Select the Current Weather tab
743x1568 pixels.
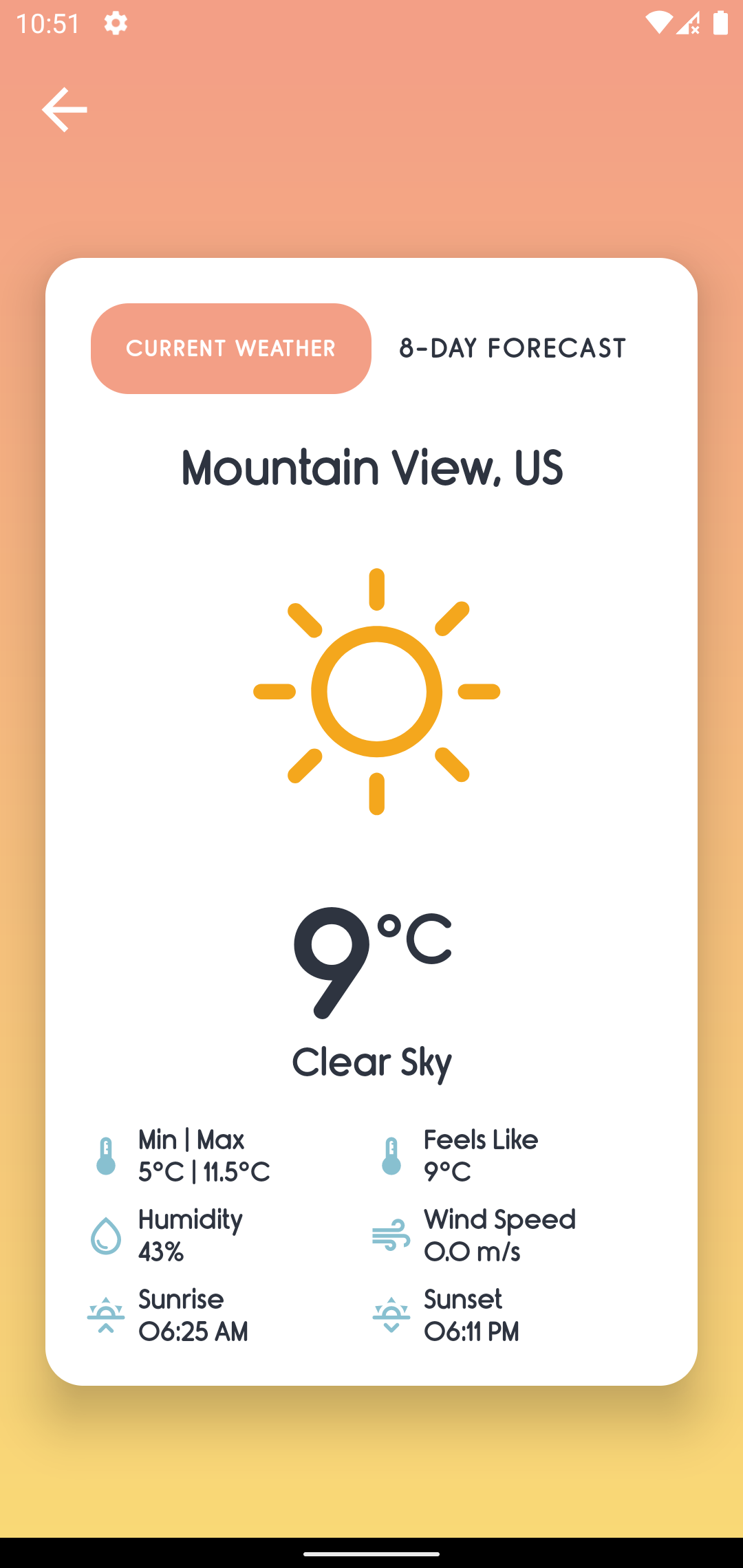pos(231,349)
